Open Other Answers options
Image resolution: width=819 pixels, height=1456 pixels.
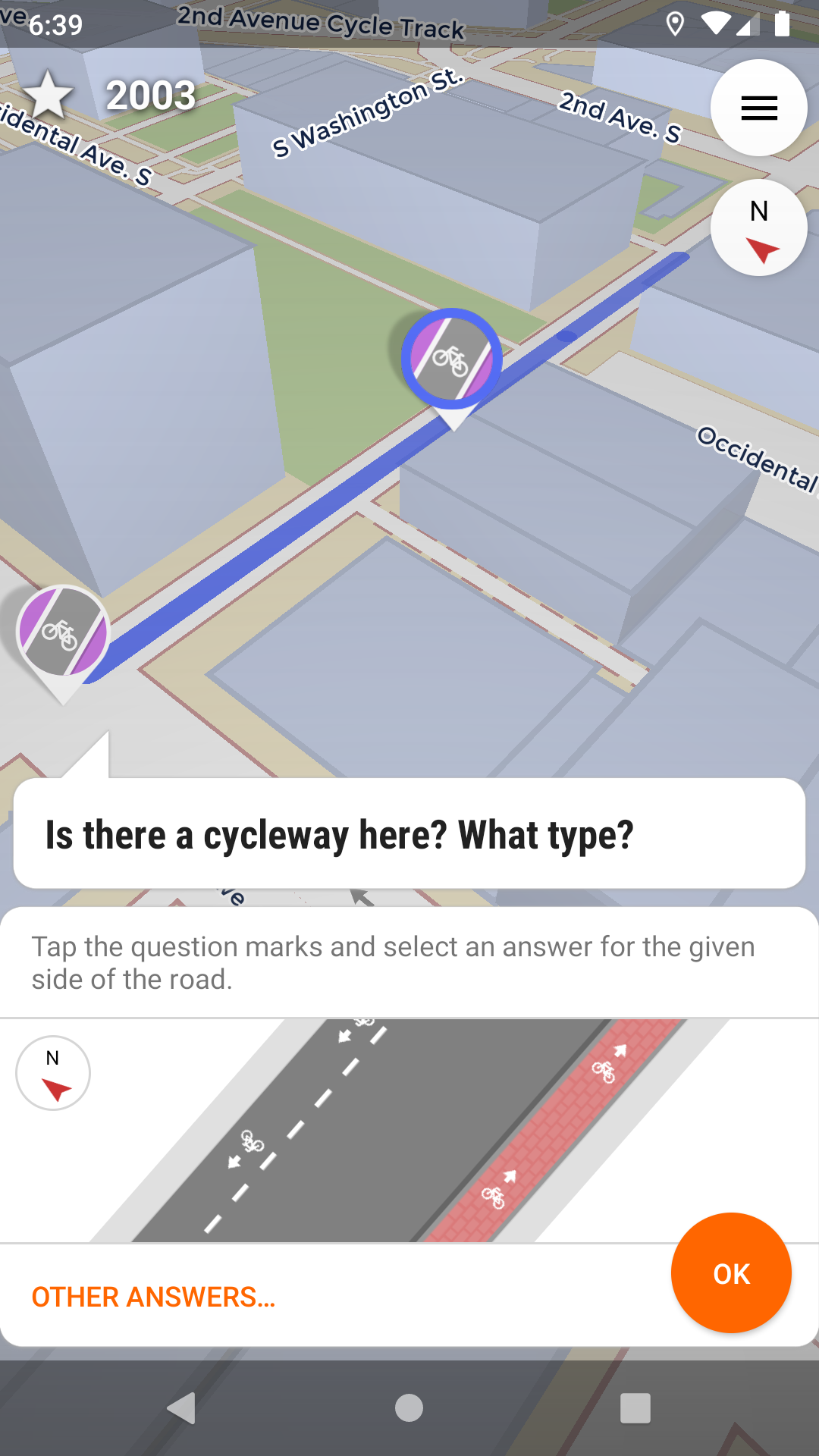tap(153, 1297)
